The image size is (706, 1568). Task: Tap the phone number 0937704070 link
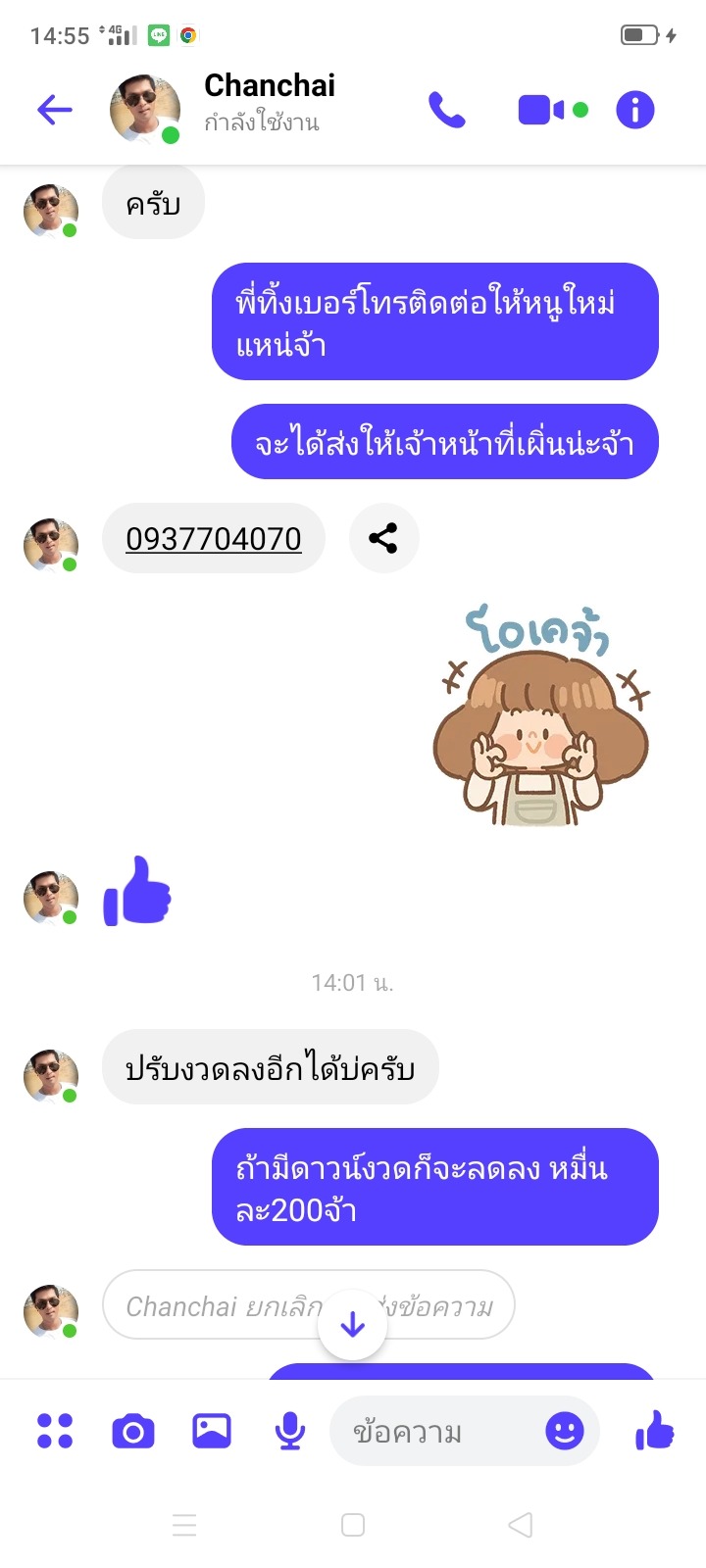pyautogui.click(x=214, y=539)
